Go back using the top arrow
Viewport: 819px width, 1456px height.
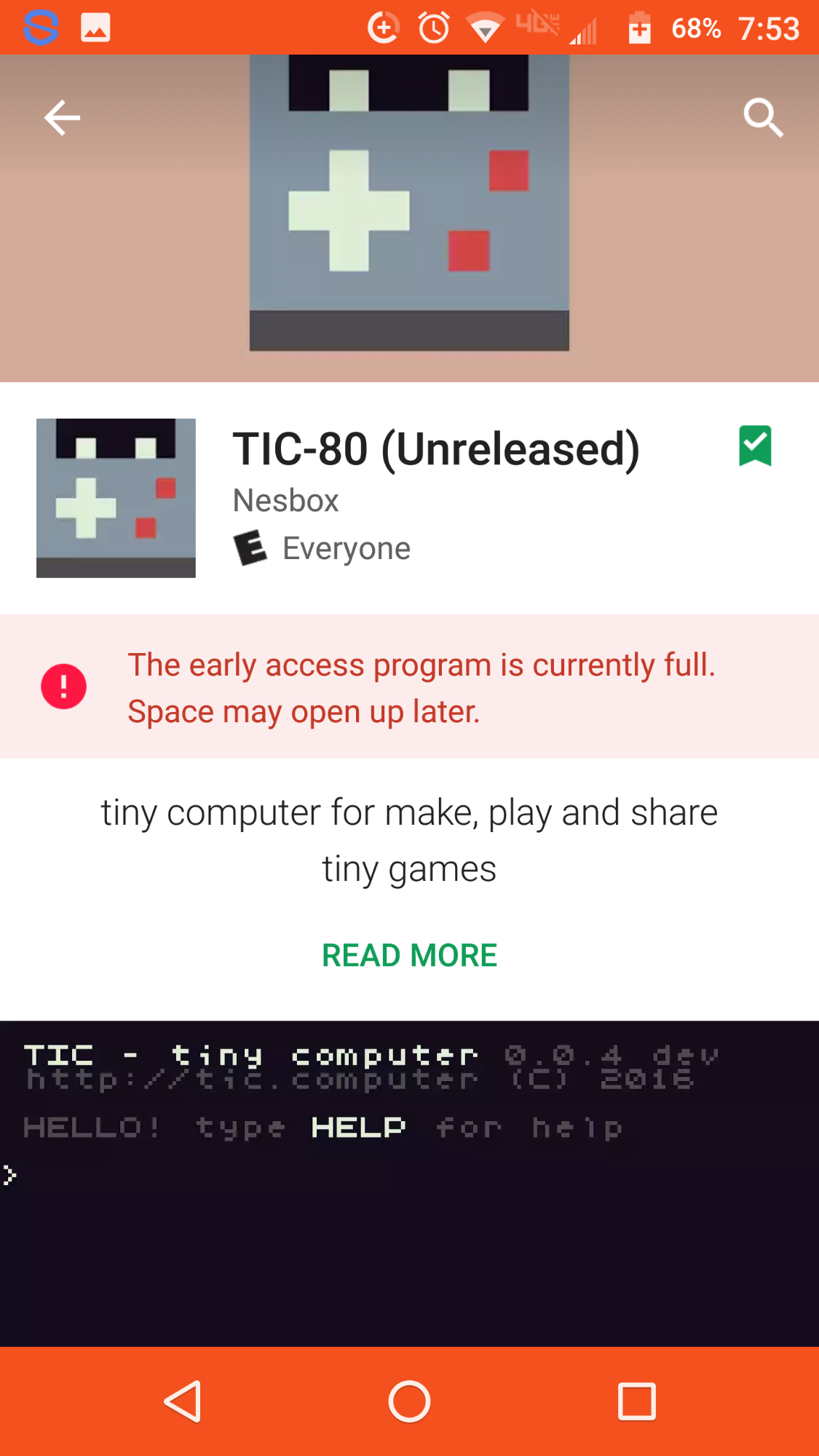(x=62, y=118)
